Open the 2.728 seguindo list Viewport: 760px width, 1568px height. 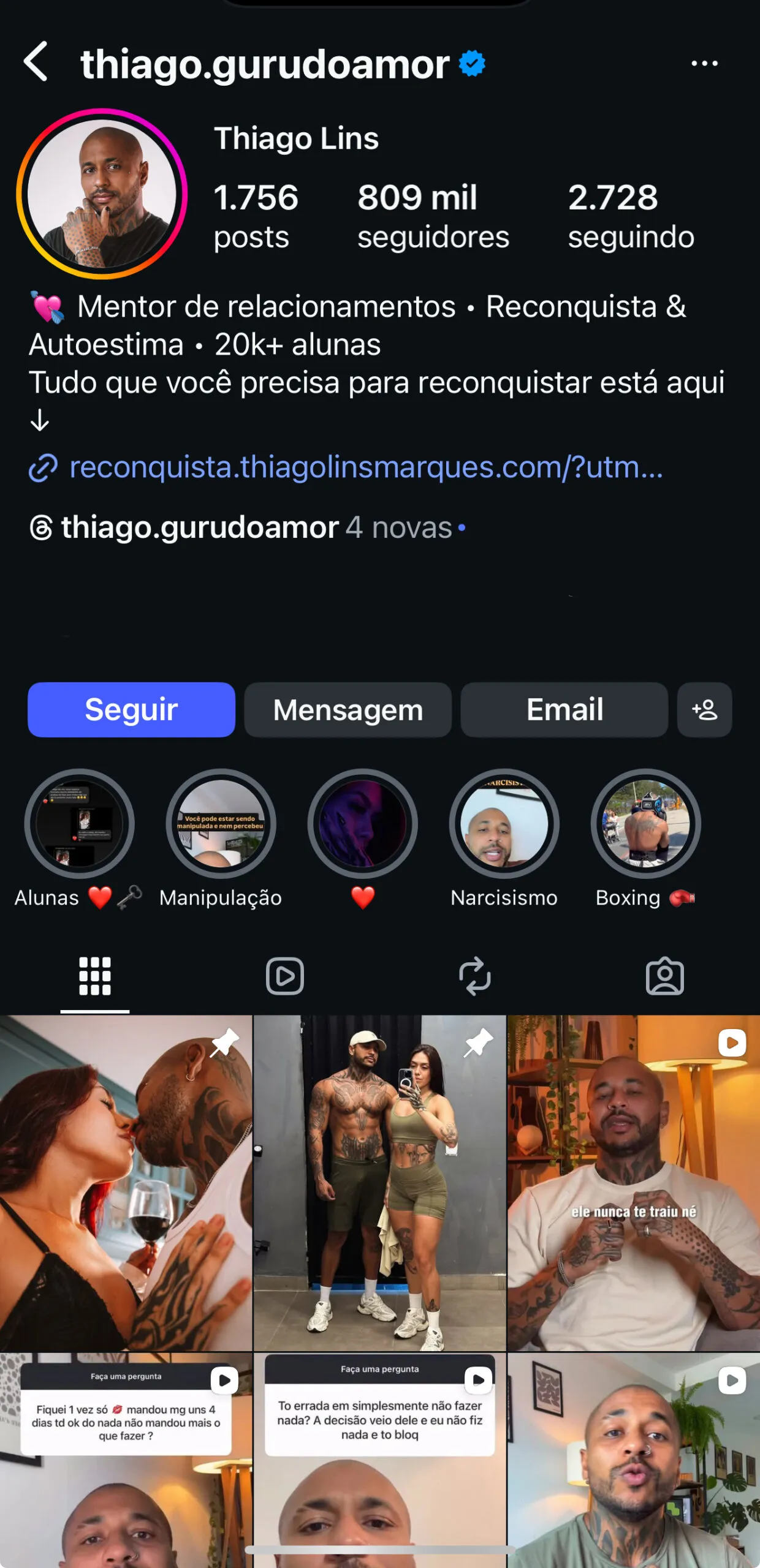coord(631,216)
